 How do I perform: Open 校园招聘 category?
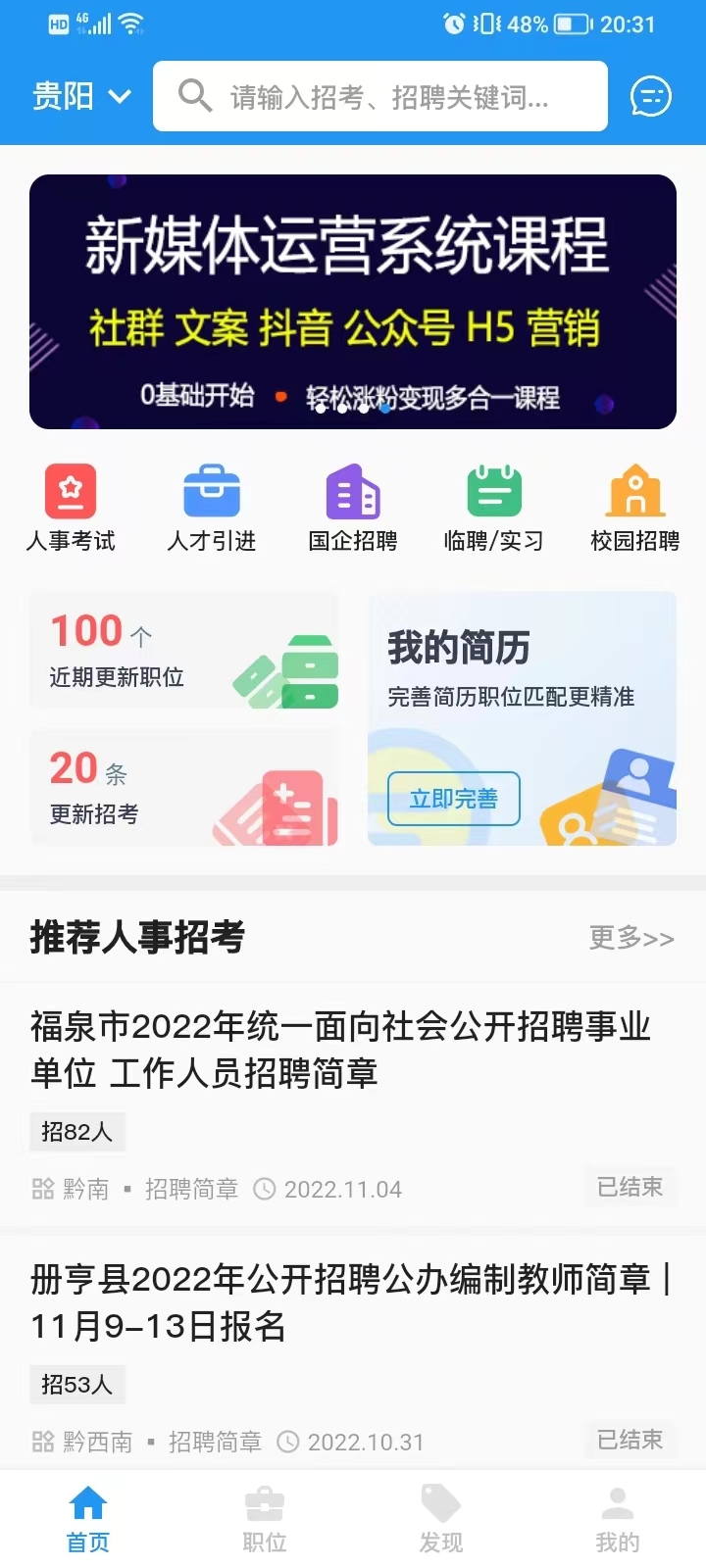tap(635, 509)
